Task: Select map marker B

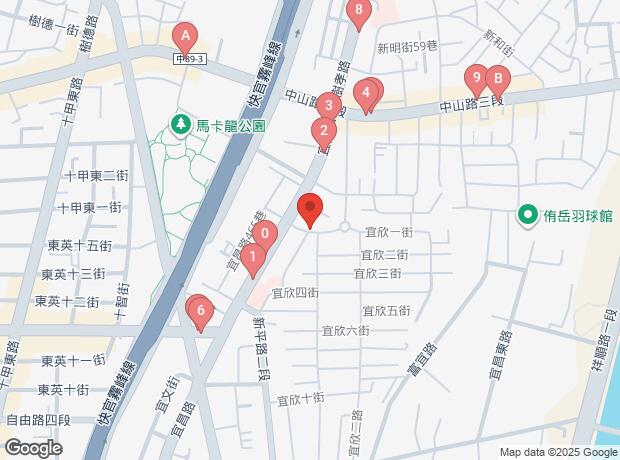Action: point(497,77)
